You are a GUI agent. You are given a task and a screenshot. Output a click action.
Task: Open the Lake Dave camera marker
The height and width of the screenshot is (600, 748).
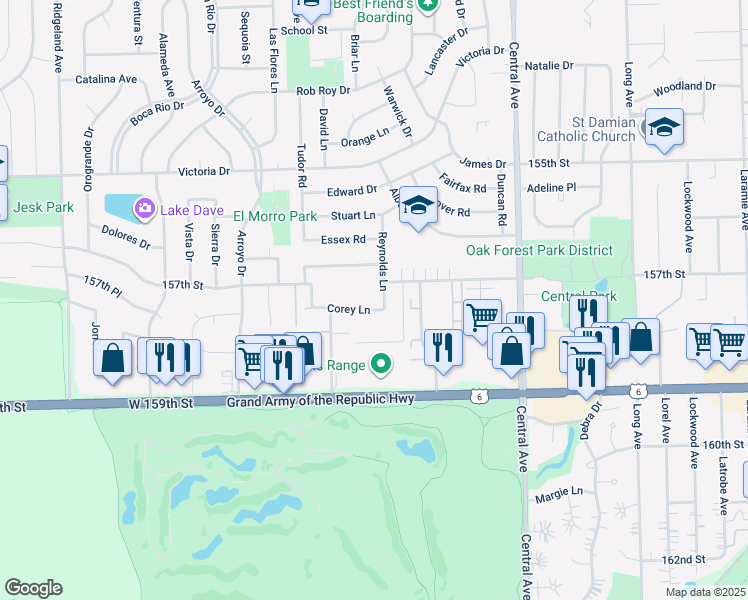tap(145, 208)
